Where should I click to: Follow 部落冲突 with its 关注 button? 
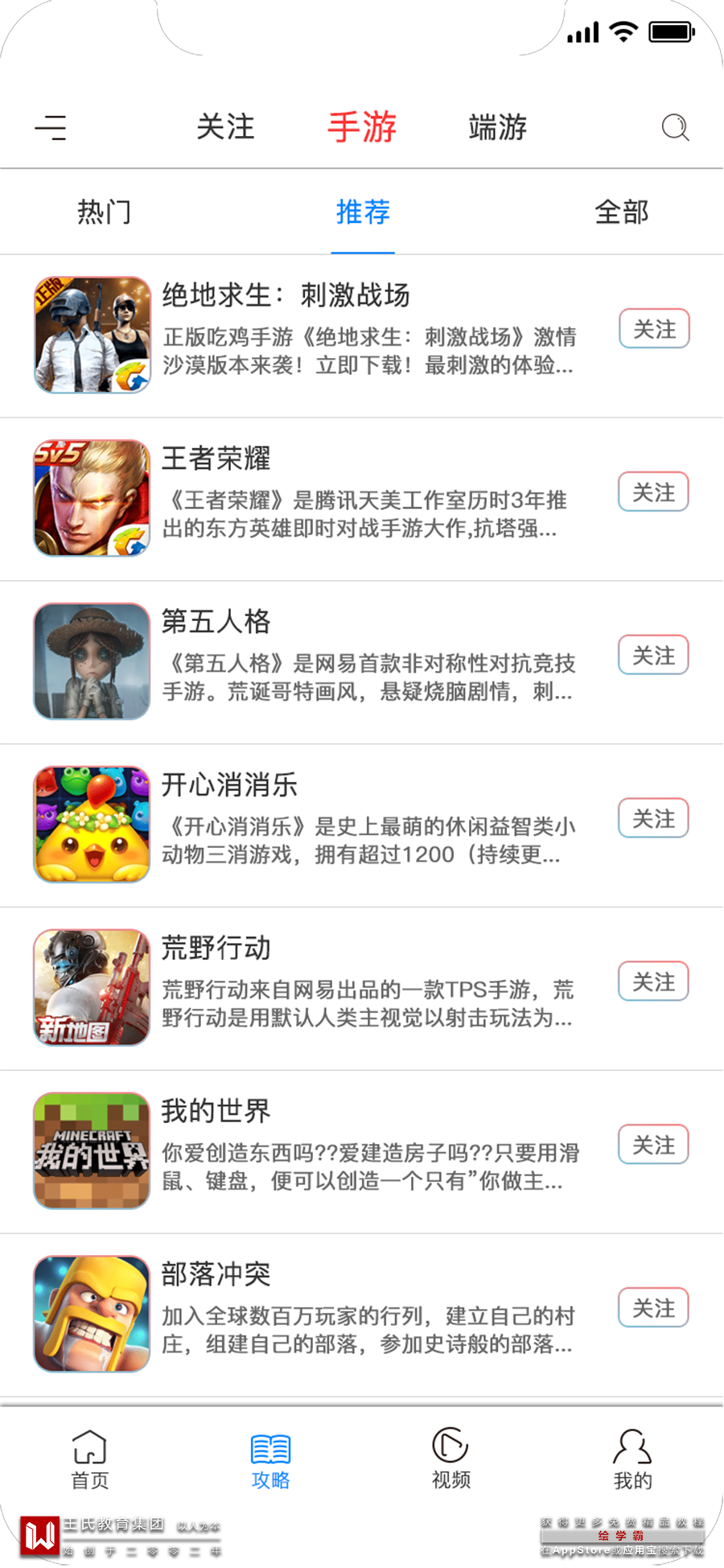pyautogui.click(x=653, y=1307)
